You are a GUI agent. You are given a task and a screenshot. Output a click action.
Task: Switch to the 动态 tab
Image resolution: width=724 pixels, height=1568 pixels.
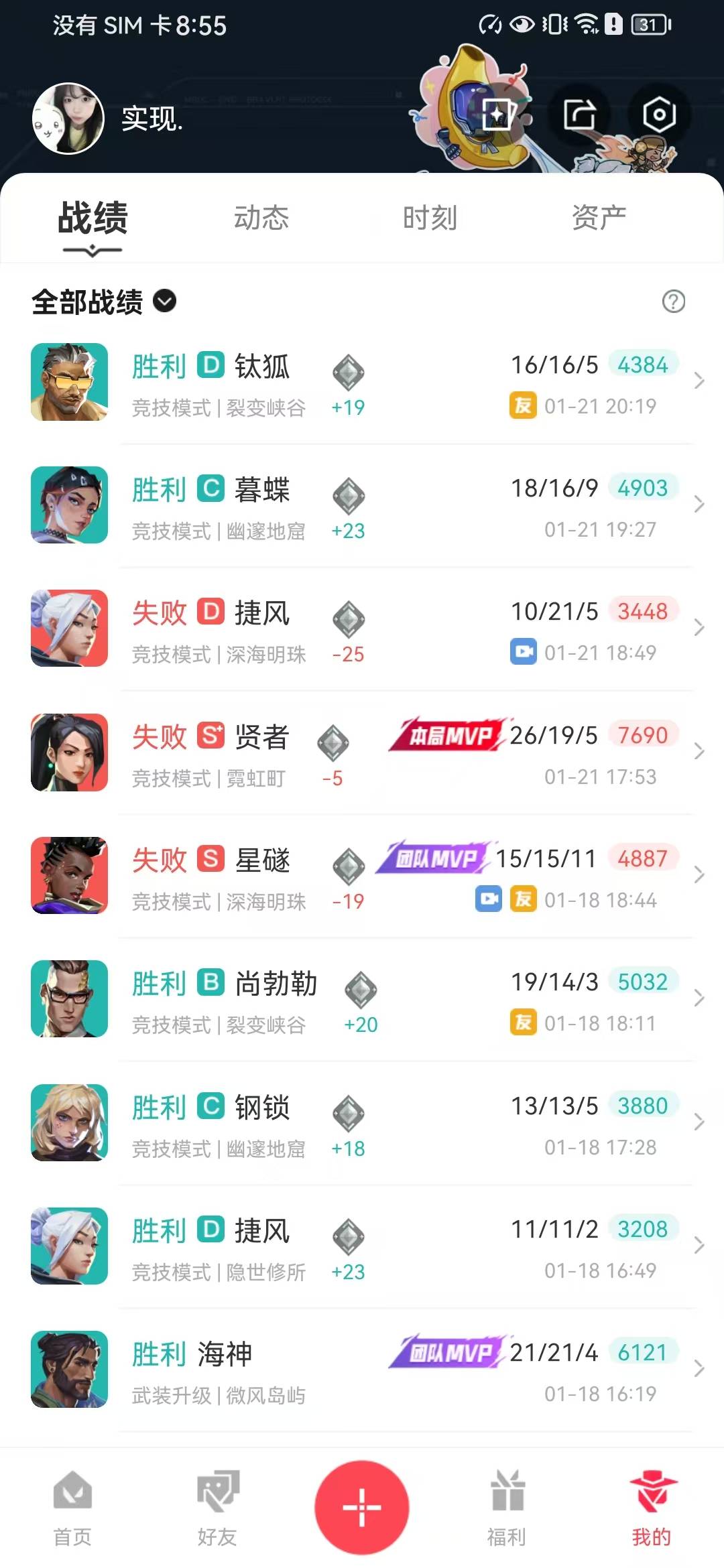pyautogui.click(x=261, y=218)
